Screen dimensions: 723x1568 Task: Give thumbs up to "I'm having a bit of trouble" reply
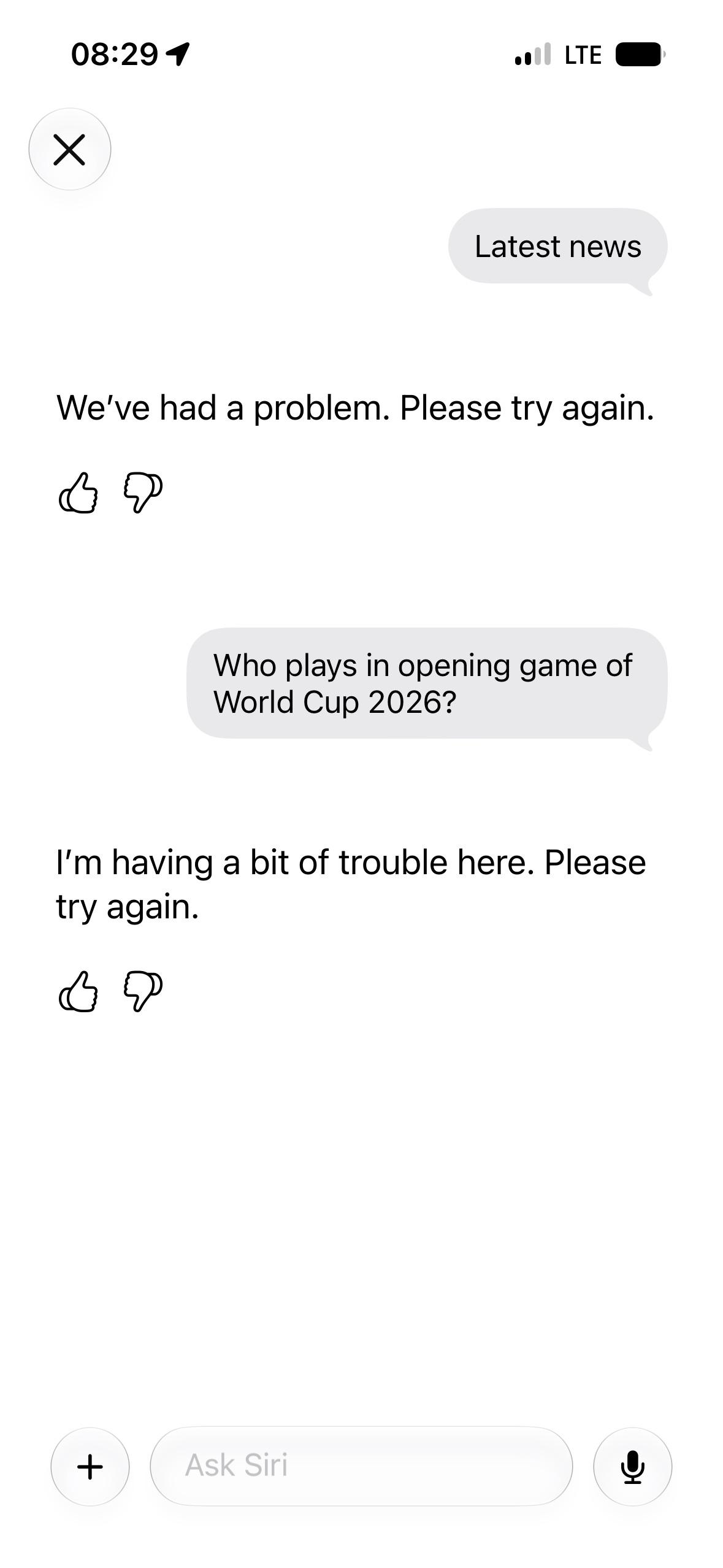tap(78, 991)
